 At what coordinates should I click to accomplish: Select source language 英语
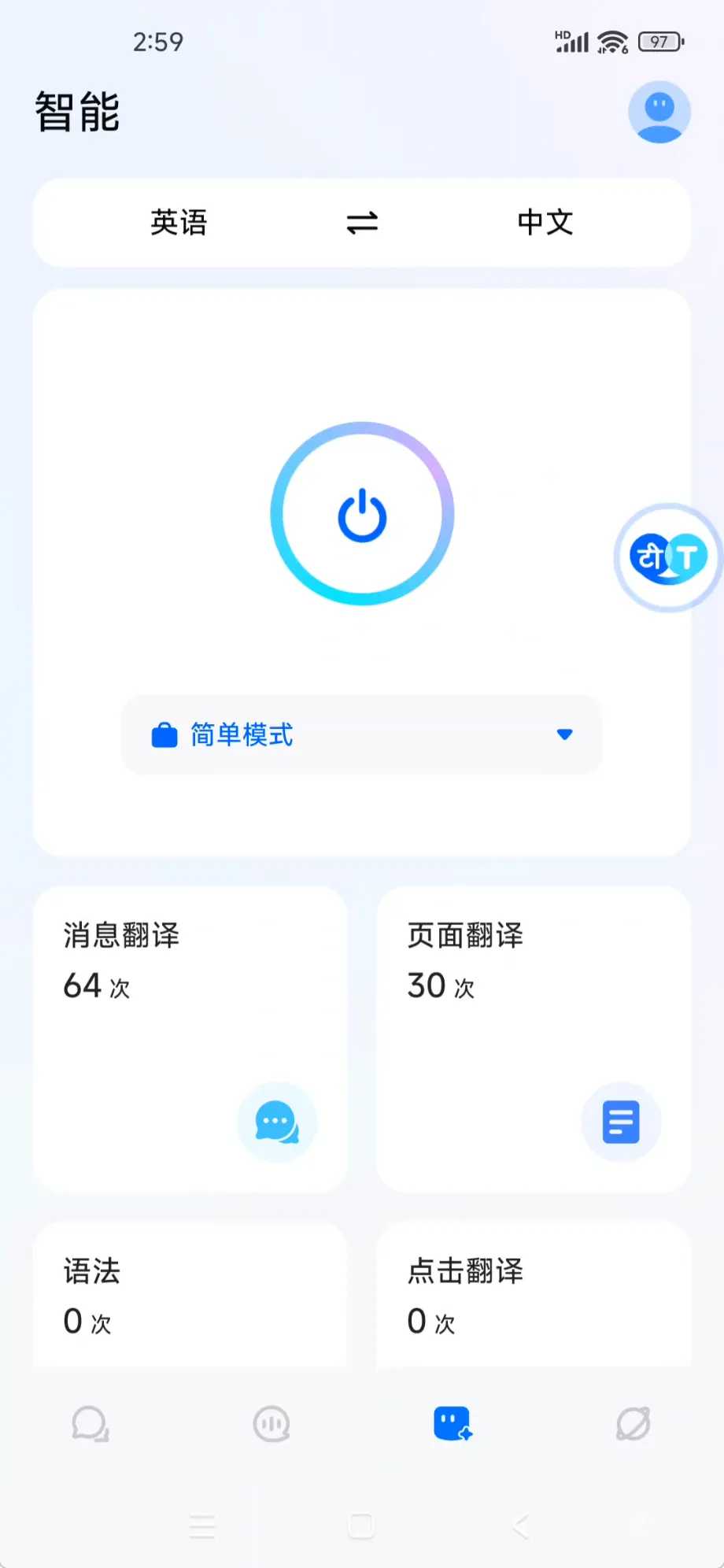[179, 223]
